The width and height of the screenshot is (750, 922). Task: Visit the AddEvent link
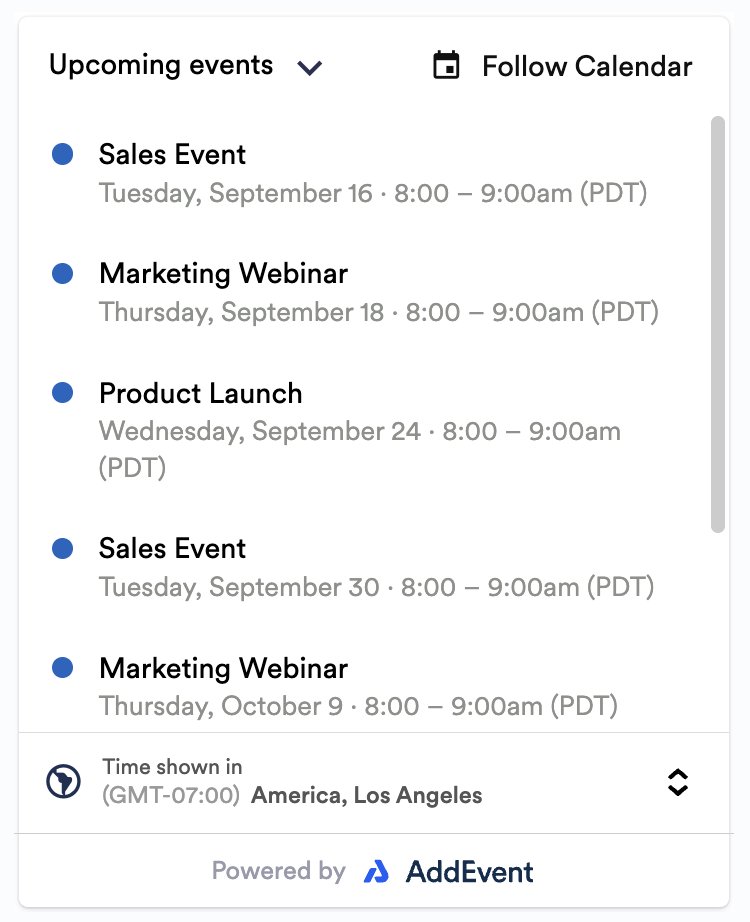coord(448,872)
